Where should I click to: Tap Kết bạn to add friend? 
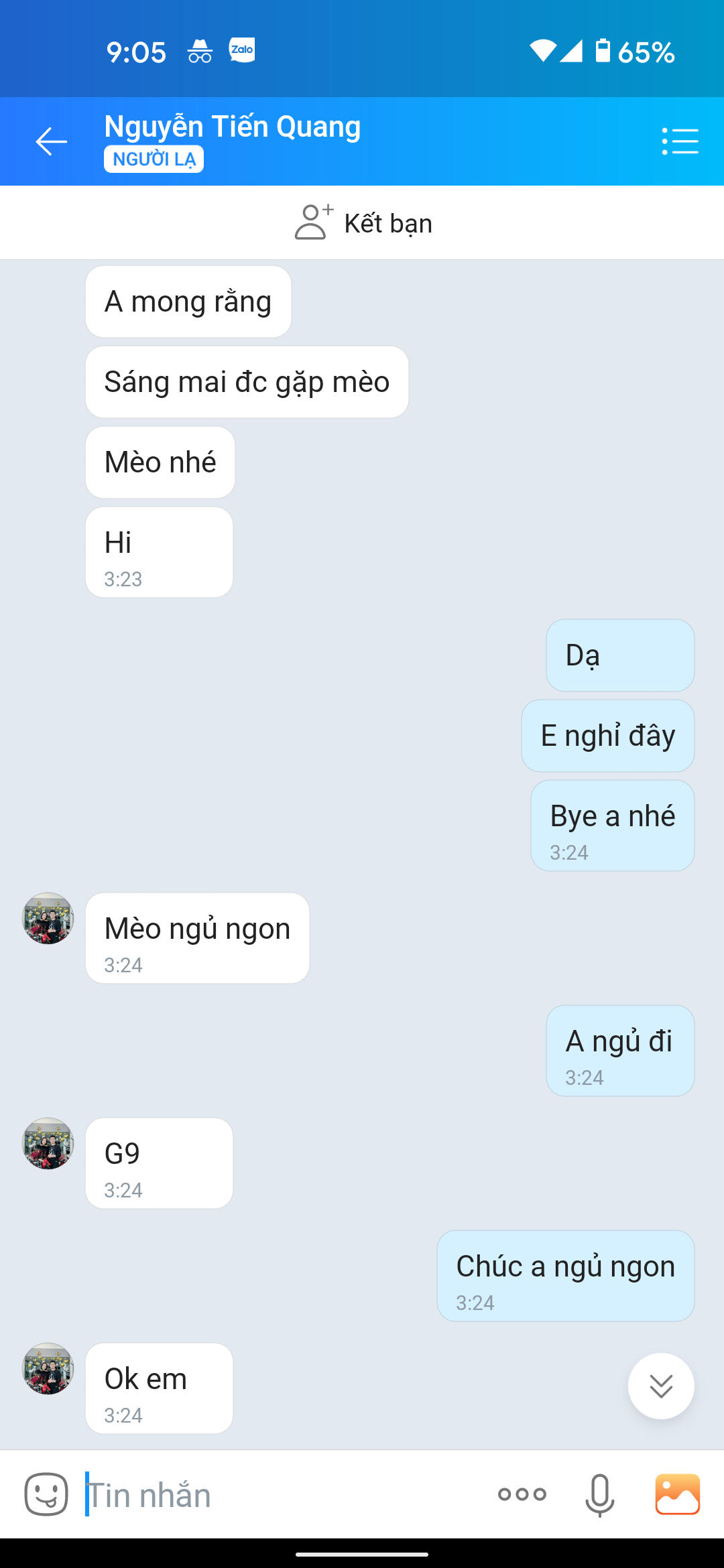tap(363, 223)
